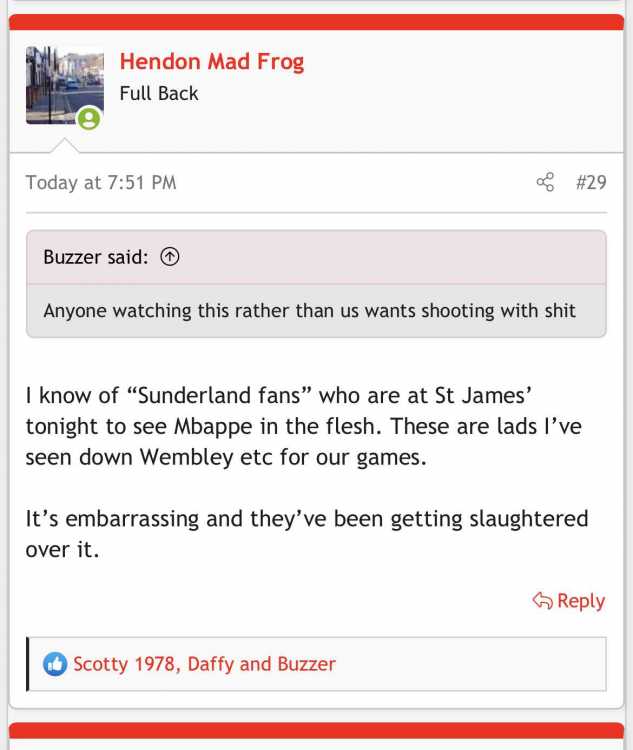Open the Hendon Mad Frog username link
633x750 pixels.
click(211, 62)
